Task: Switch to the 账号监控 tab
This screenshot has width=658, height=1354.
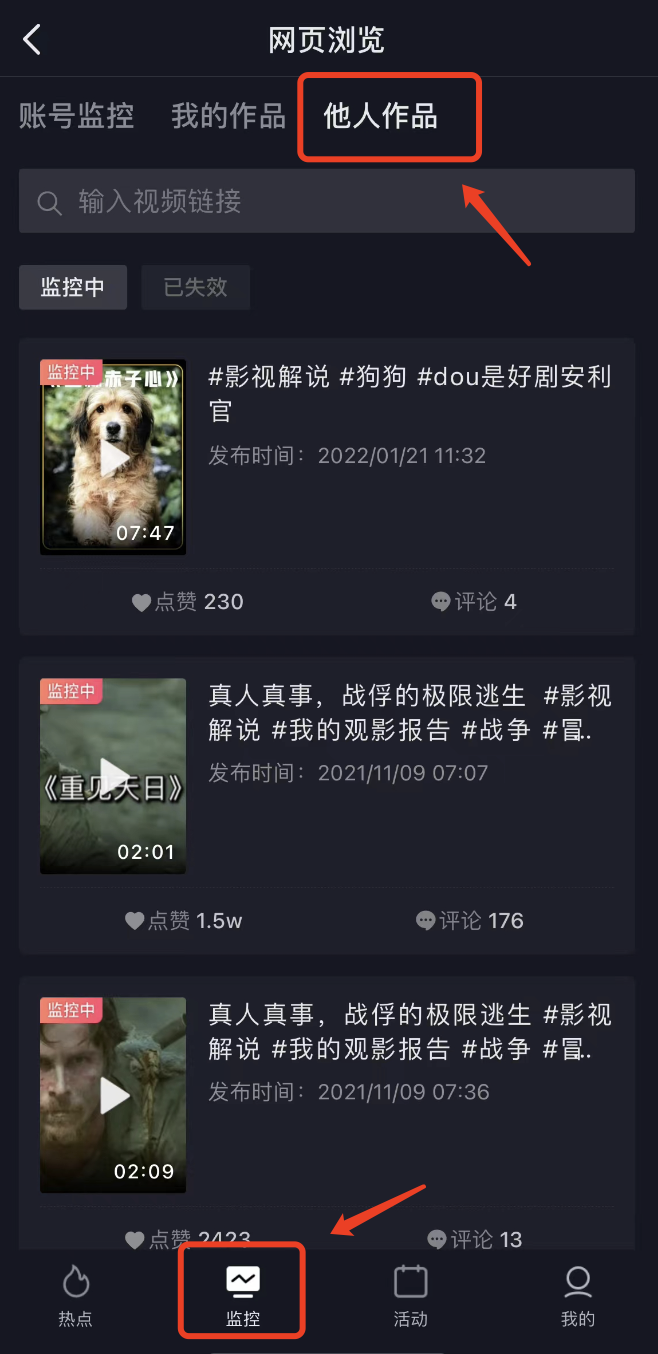Action: [76, 116]
